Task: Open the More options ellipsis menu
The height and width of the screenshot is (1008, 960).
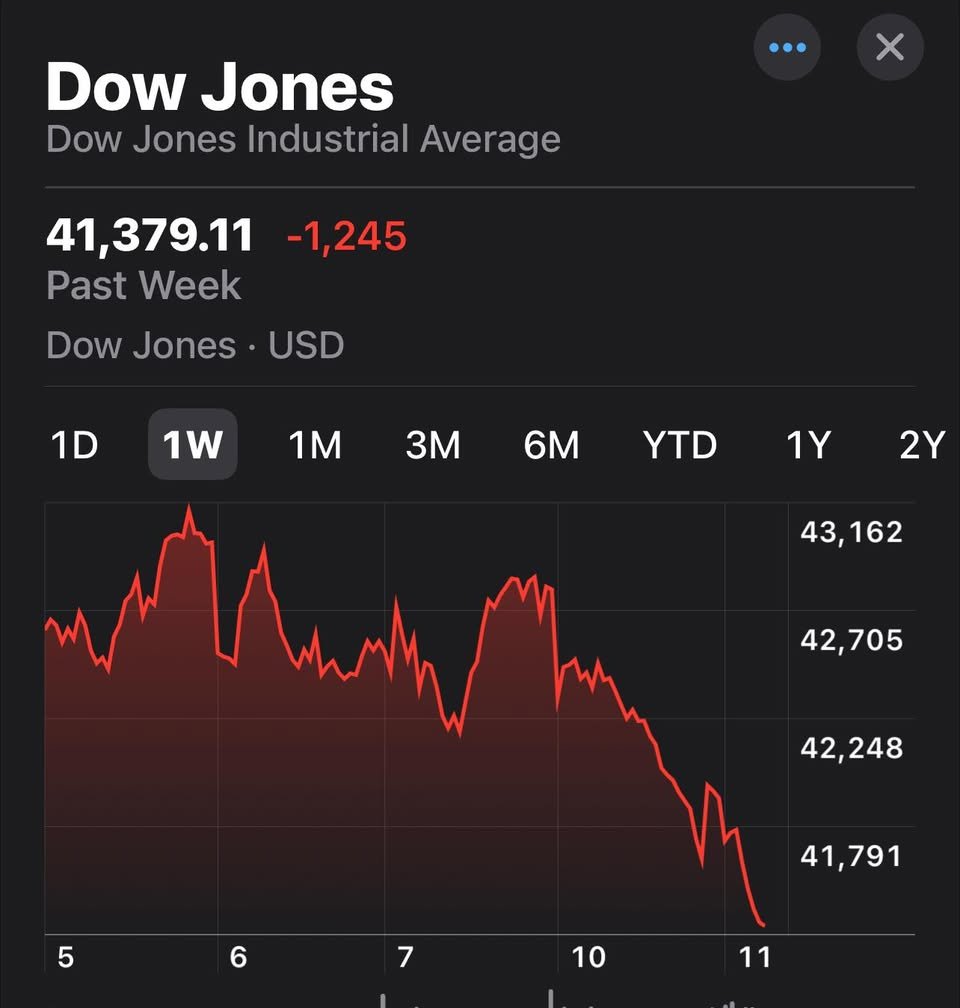Action: click(x=788, y=46)
